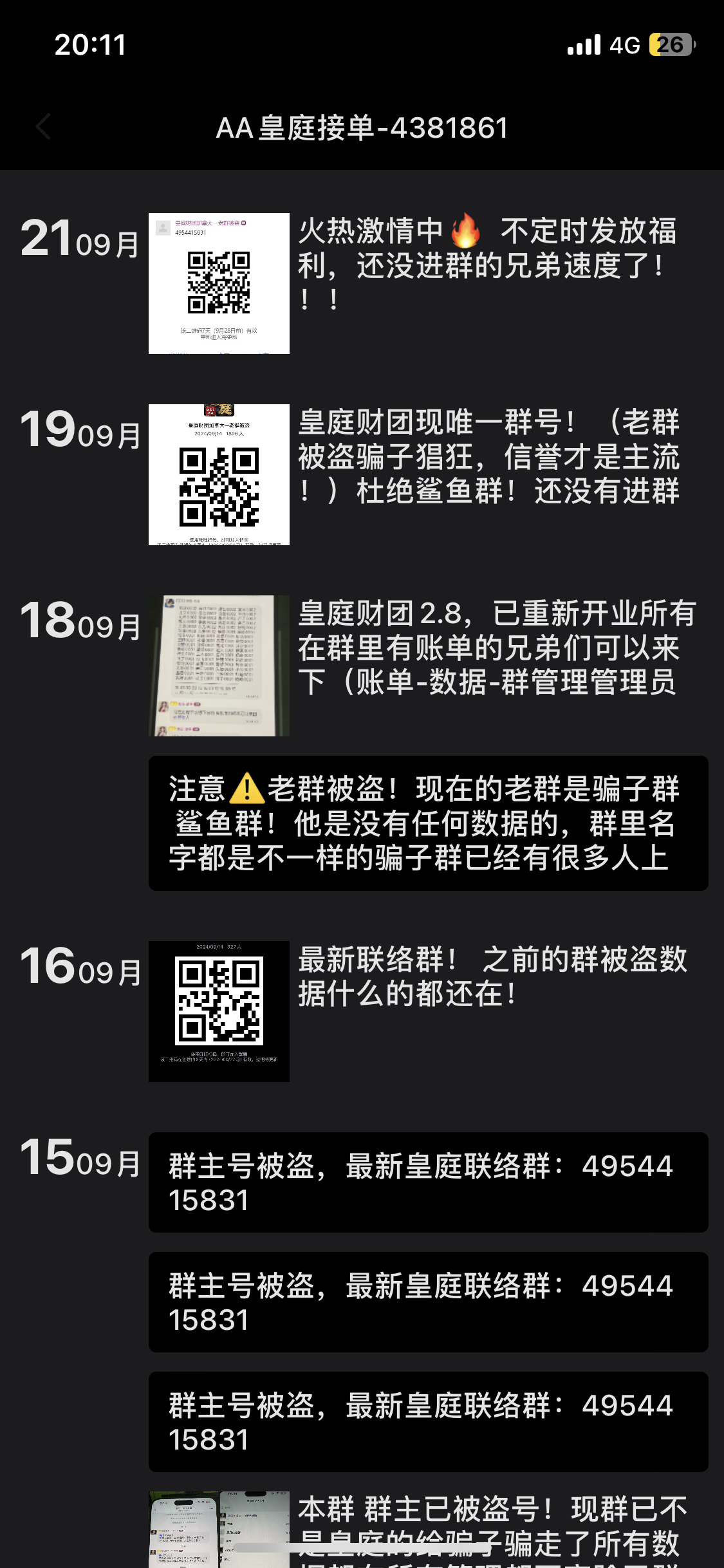Open the 19 September post about 皇庭财团现唯一群号
The height and width of the screenshot is (1568, 724).
[428, 474]
